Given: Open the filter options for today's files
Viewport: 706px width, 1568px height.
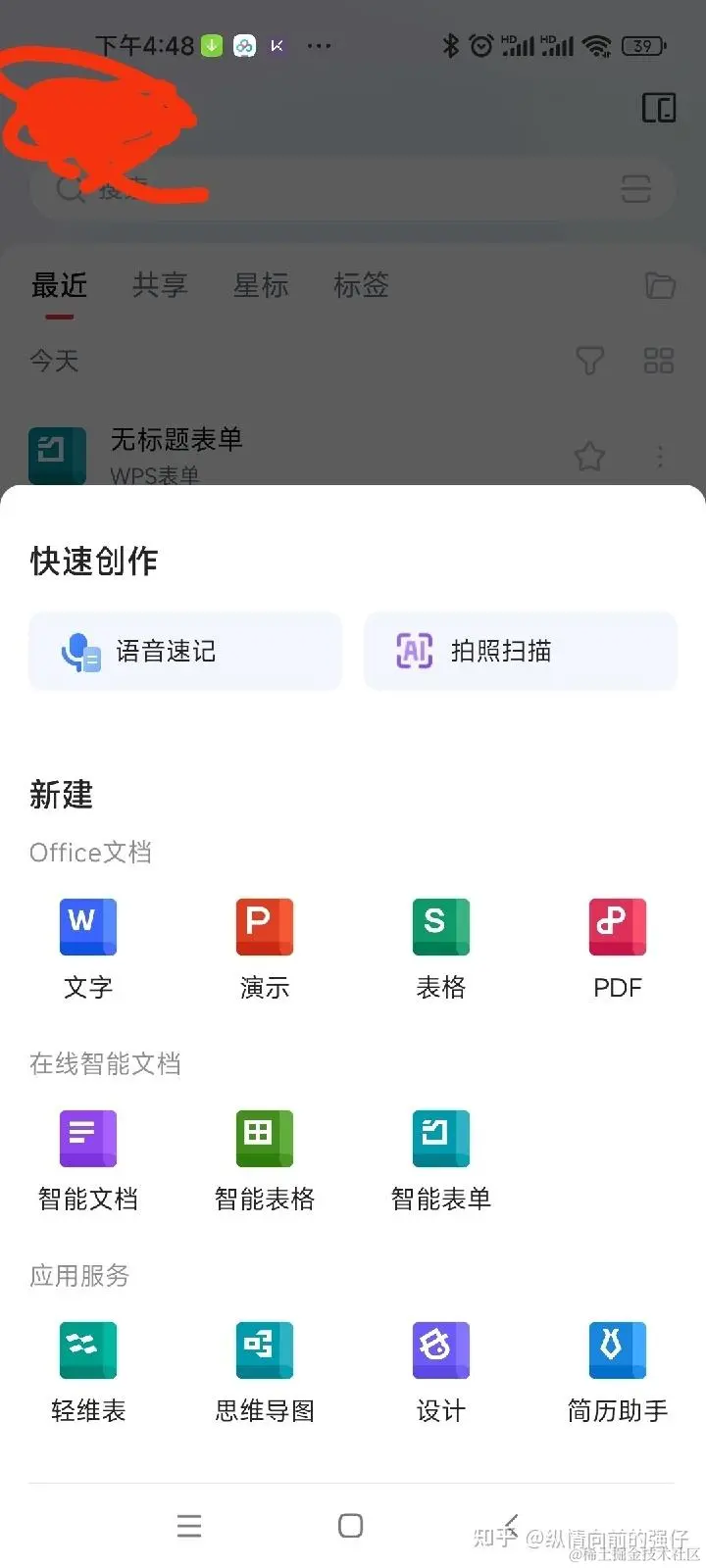Looking at the screenshot, I should (589, 361).
